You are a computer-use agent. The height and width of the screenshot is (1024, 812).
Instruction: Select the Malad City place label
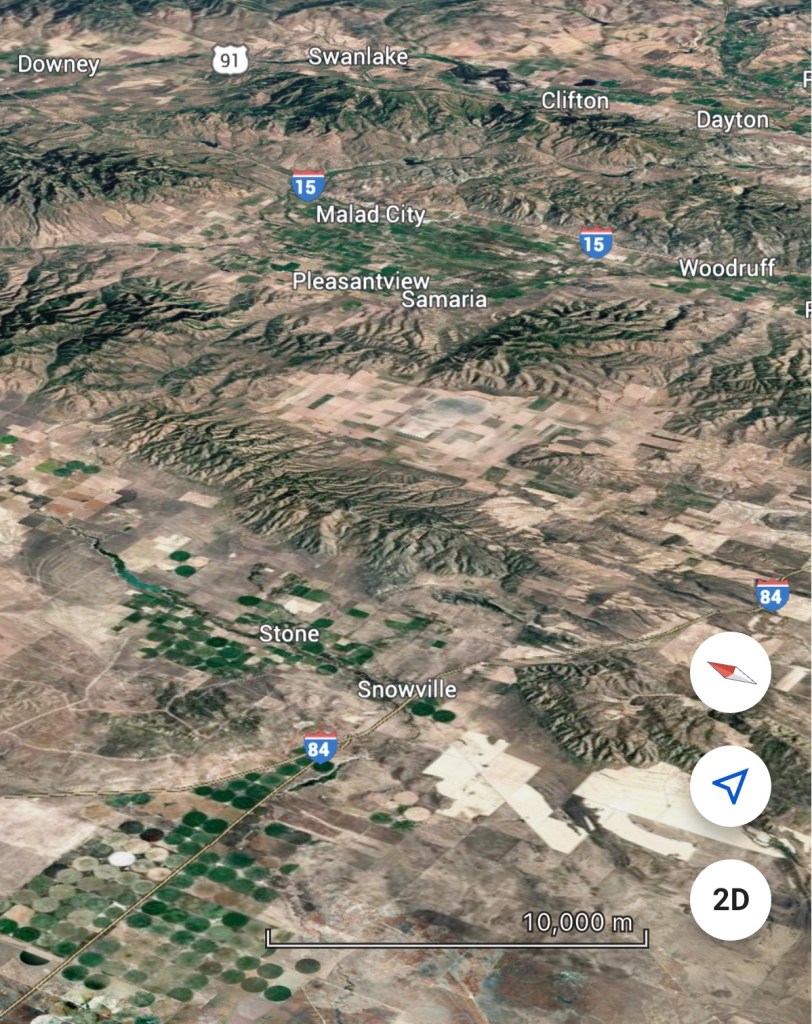[x=370, y=215]
